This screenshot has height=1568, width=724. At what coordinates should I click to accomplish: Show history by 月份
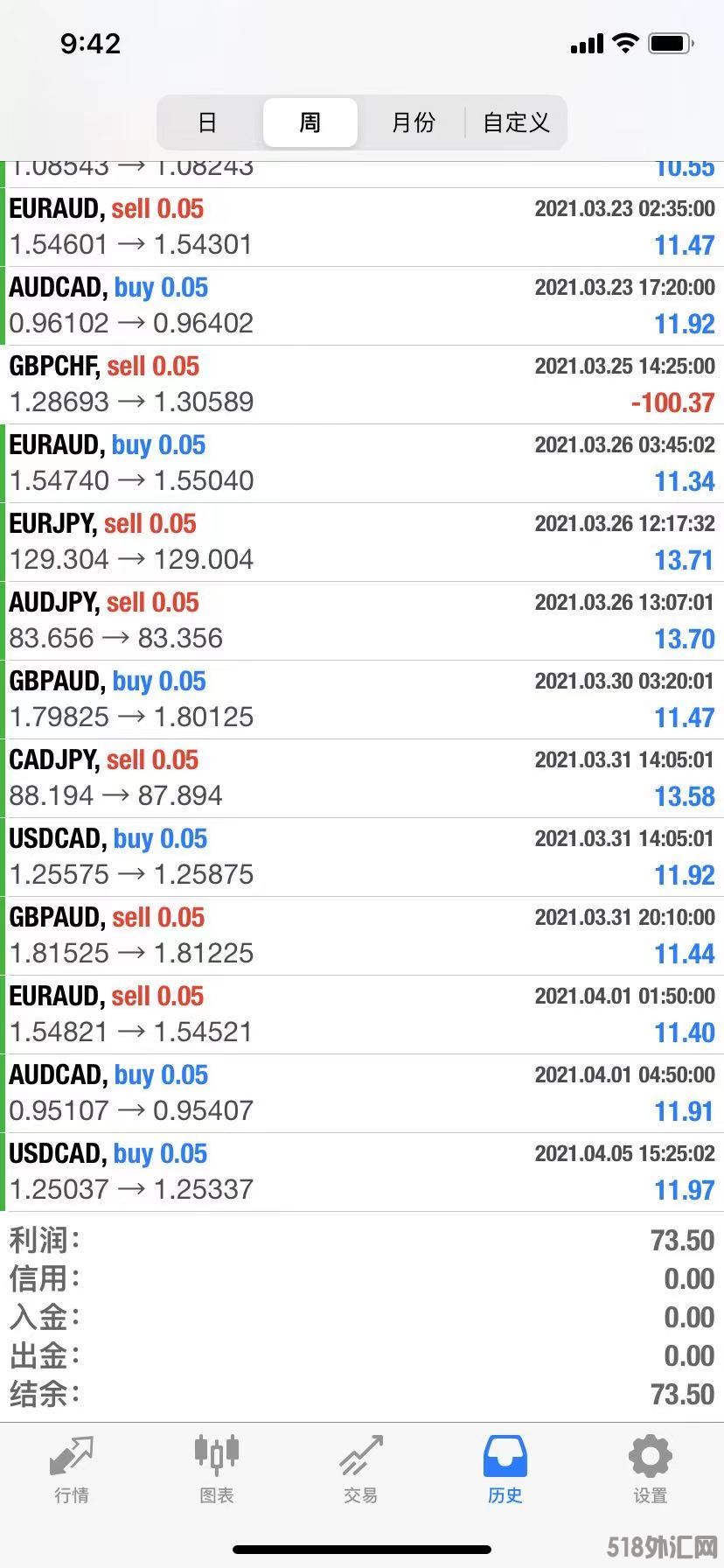pos(413,122)
